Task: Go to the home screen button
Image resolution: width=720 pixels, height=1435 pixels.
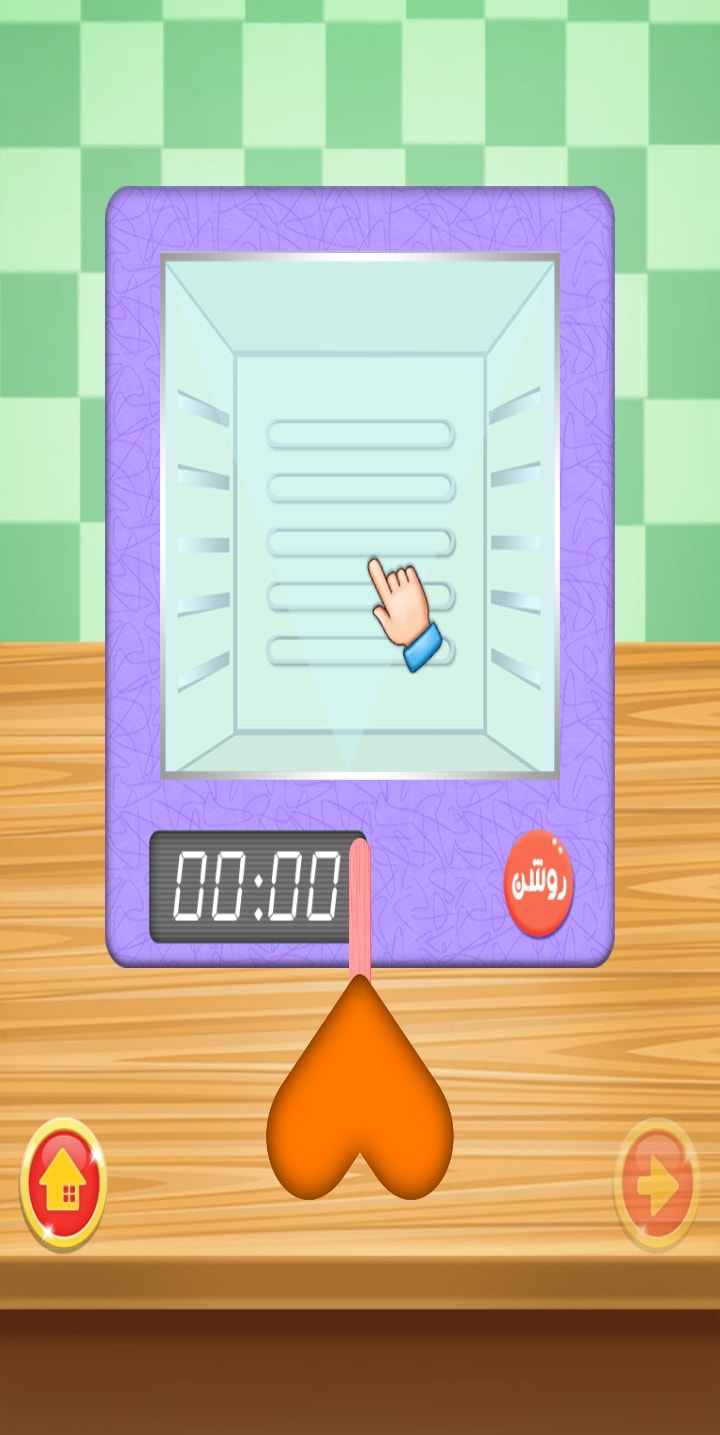Action: 64,1183
